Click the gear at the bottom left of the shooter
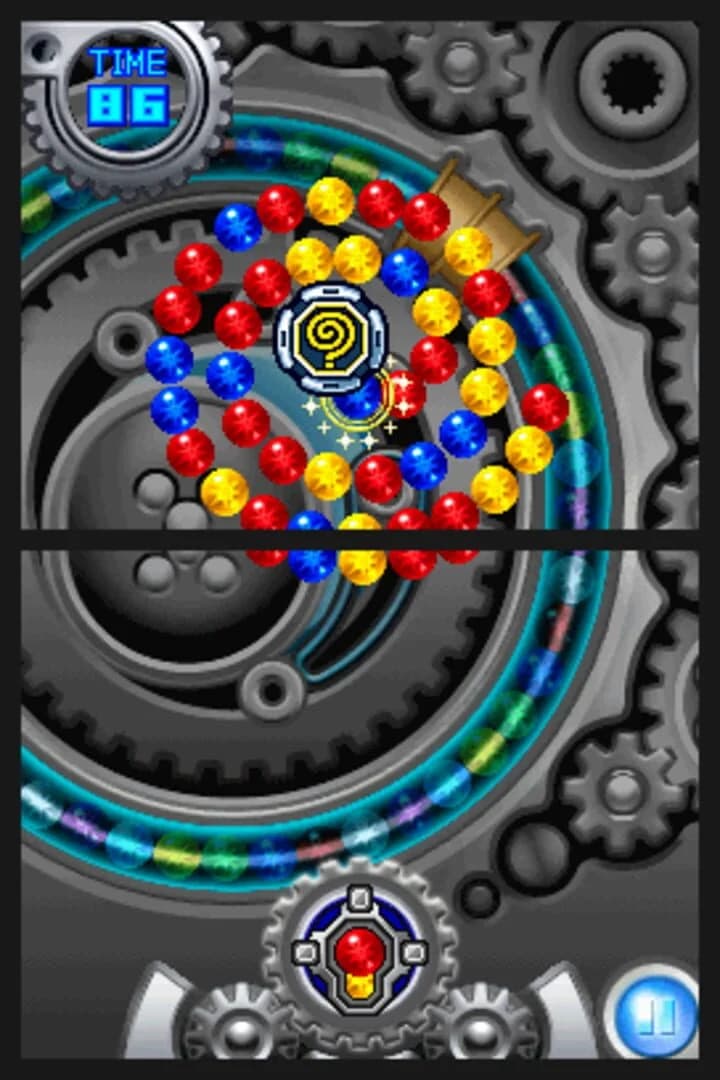 [240, 1030]
